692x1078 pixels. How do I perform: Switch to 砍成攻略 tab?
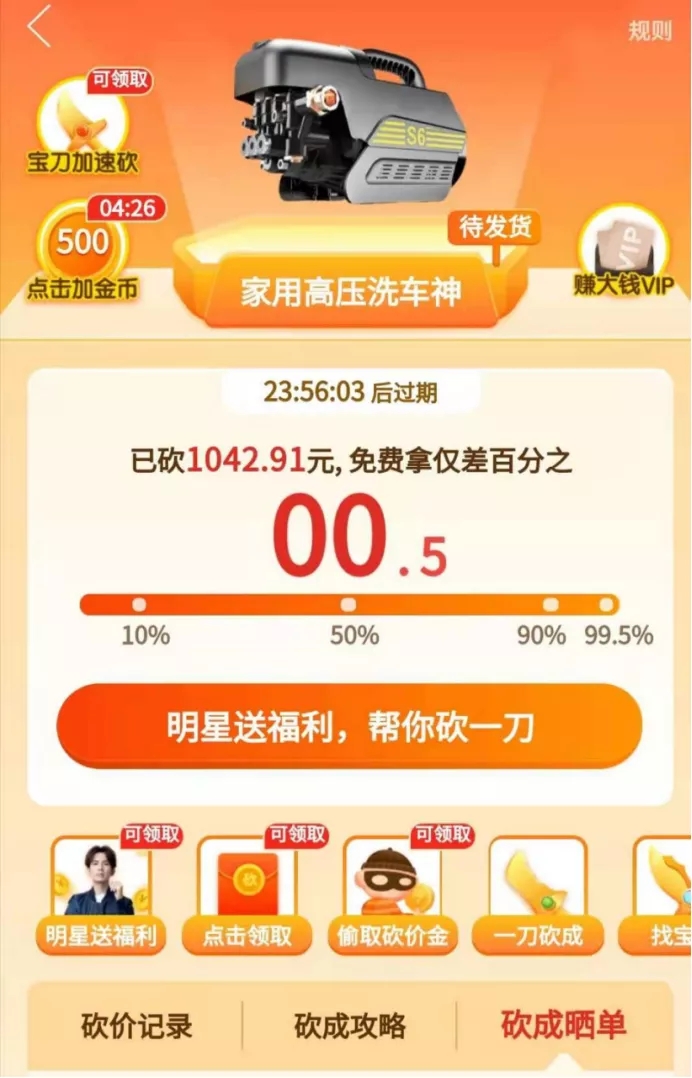349,1026
